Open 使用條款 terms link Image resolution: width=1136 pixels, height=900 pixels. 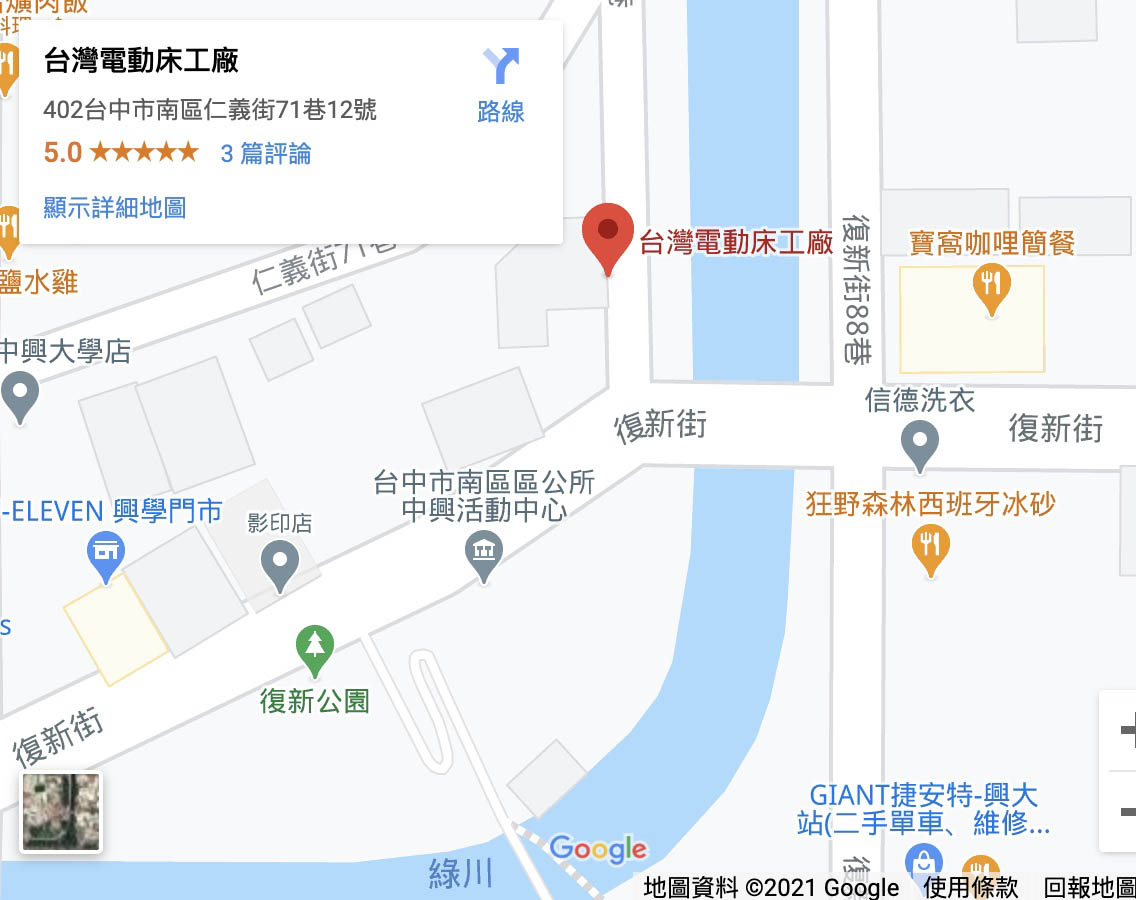coord(970,887)
